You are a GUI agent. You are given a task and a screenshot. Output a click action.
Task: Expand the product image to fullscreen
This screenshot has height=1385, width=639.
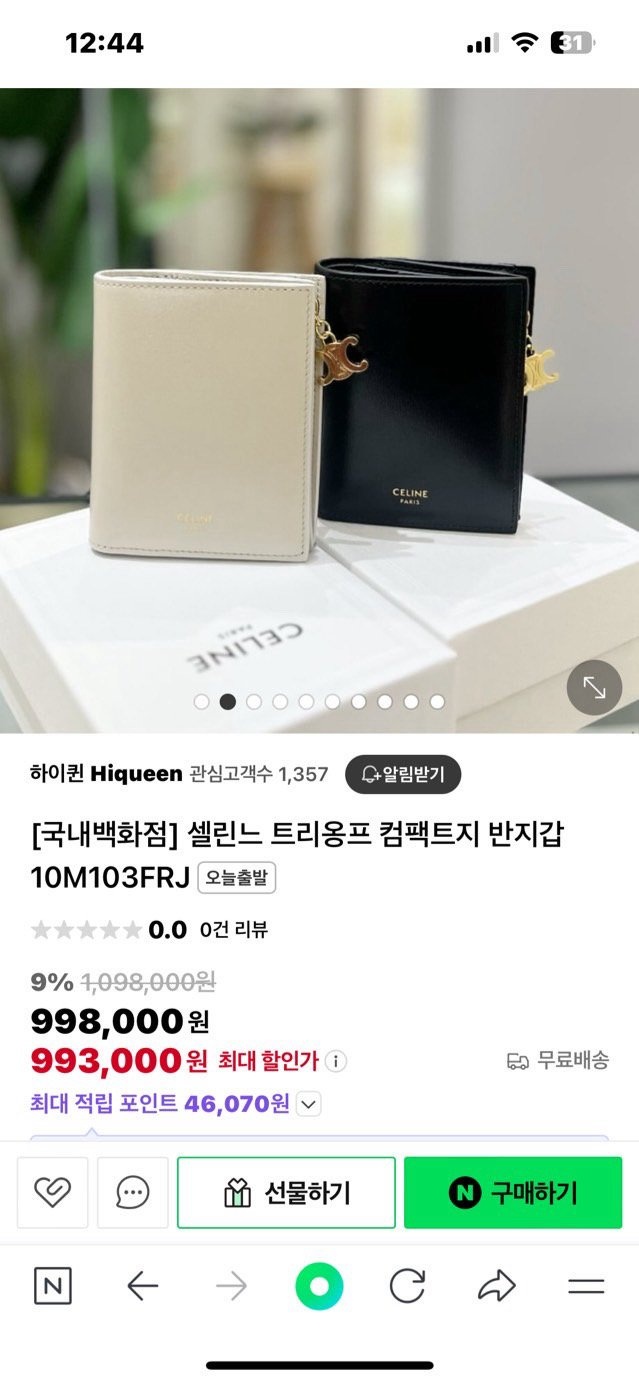coord(594,688)
